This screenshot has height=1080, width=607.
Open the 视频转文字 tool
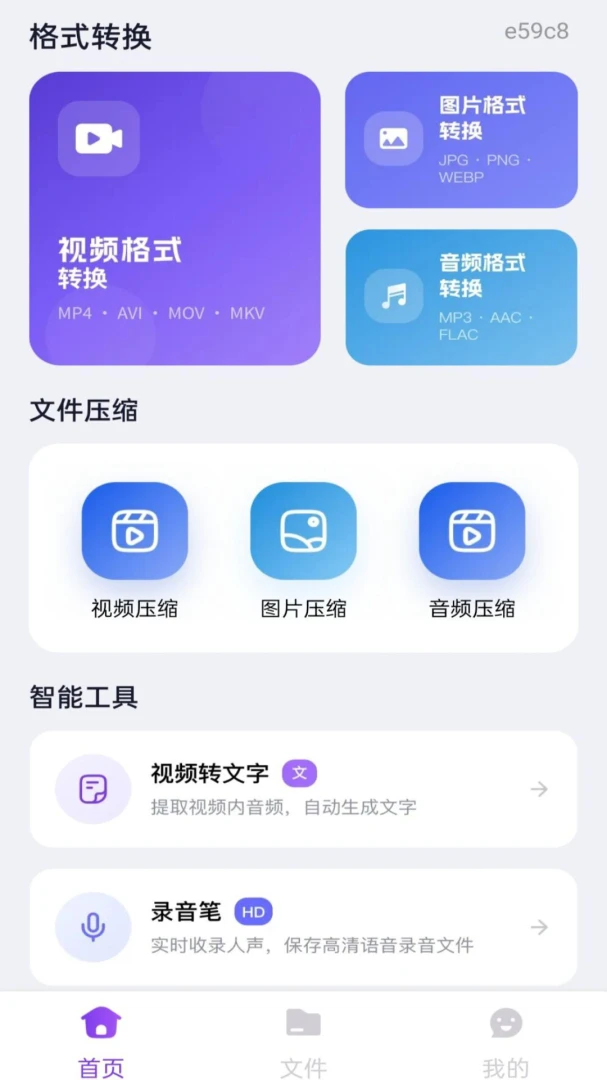point(303,789)
